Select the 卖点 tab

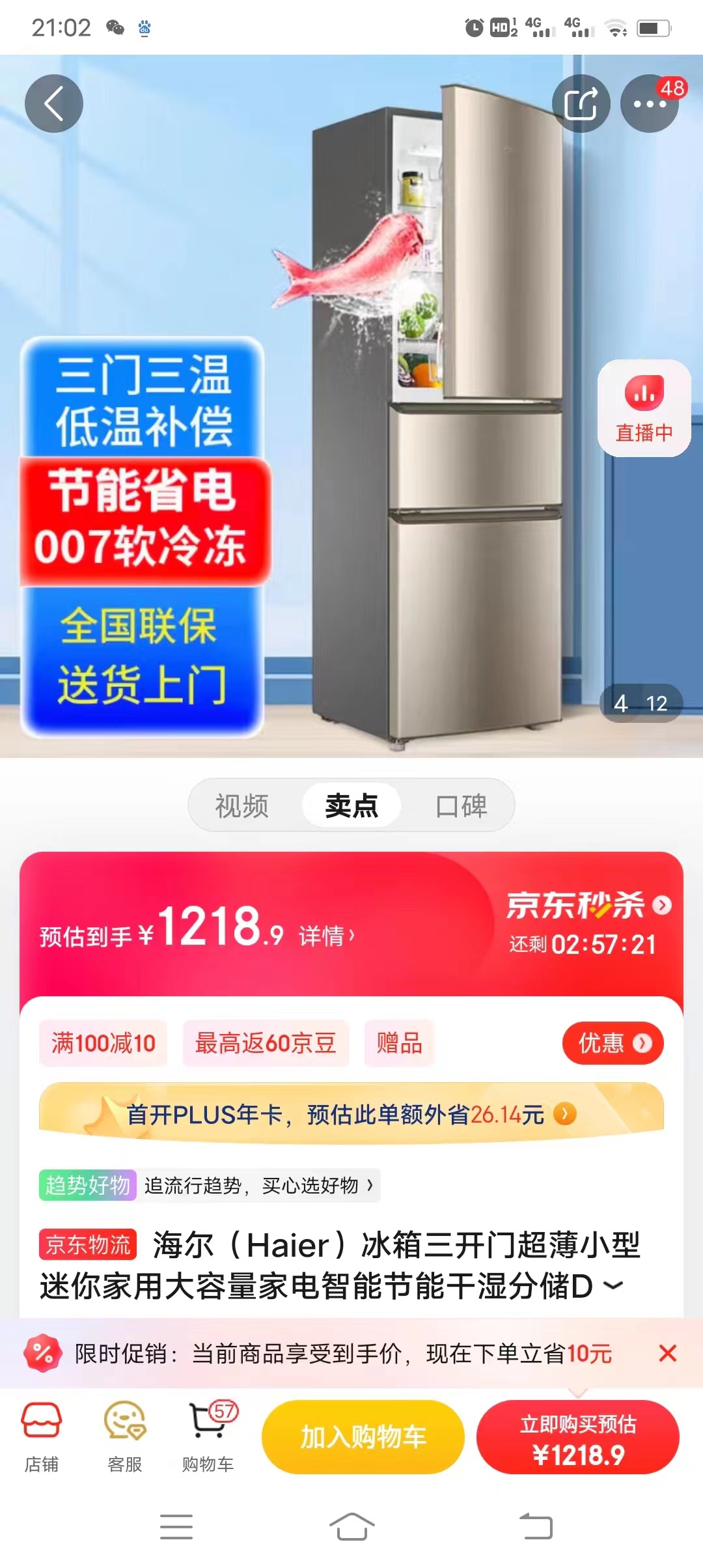tap(351, 806)
